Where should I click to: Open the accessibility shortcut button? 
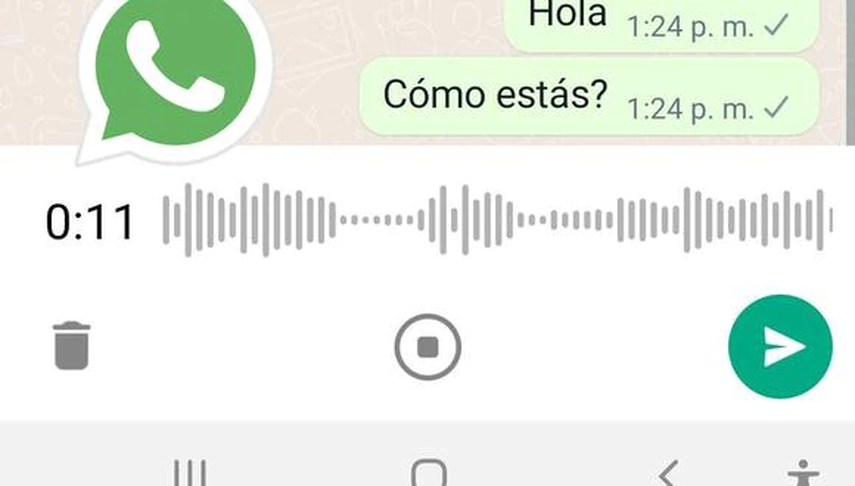click(x=799, y=474)
